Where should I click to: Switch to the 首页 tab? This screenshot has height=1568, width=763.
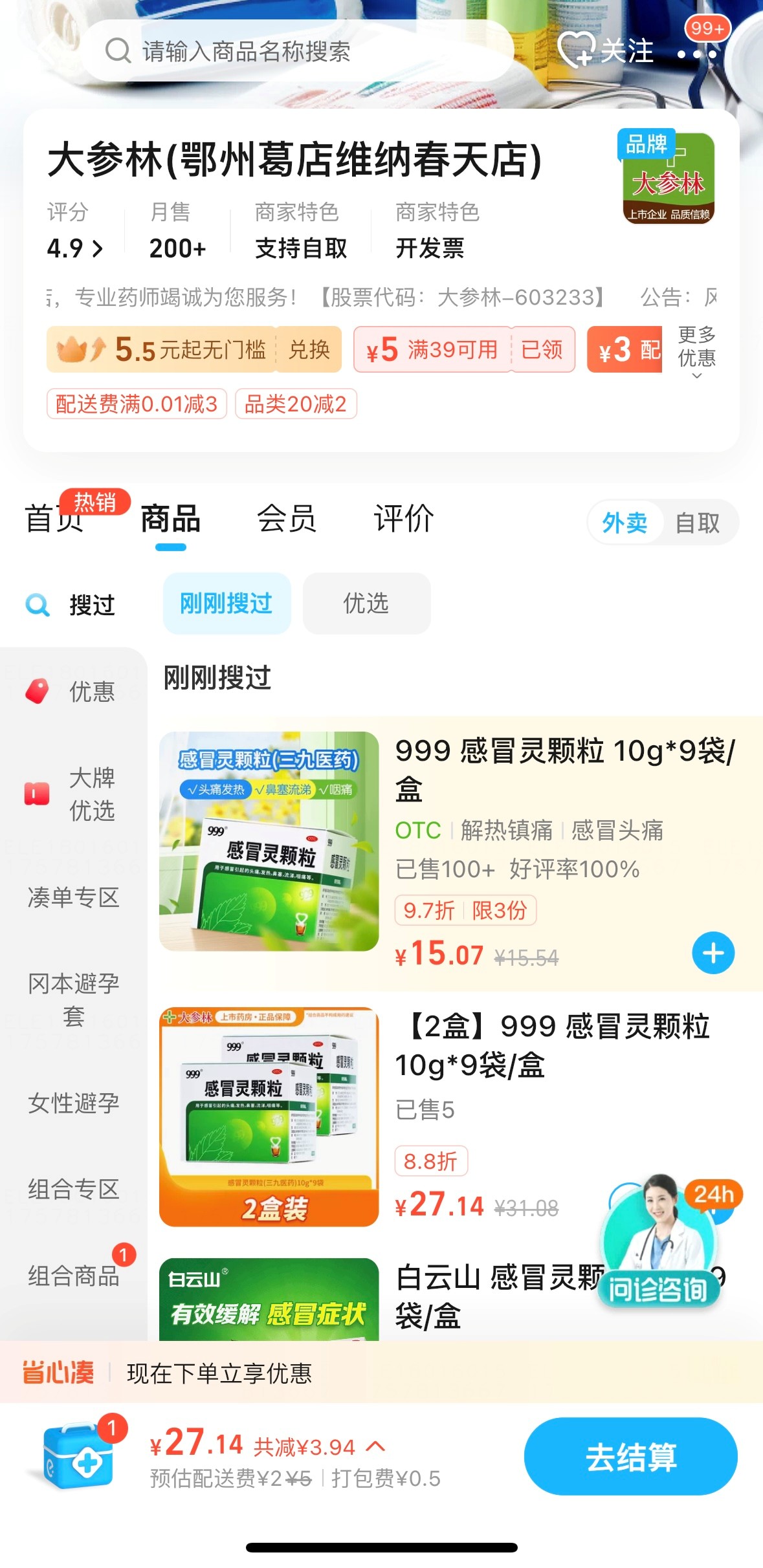click(x=54, y=520)
